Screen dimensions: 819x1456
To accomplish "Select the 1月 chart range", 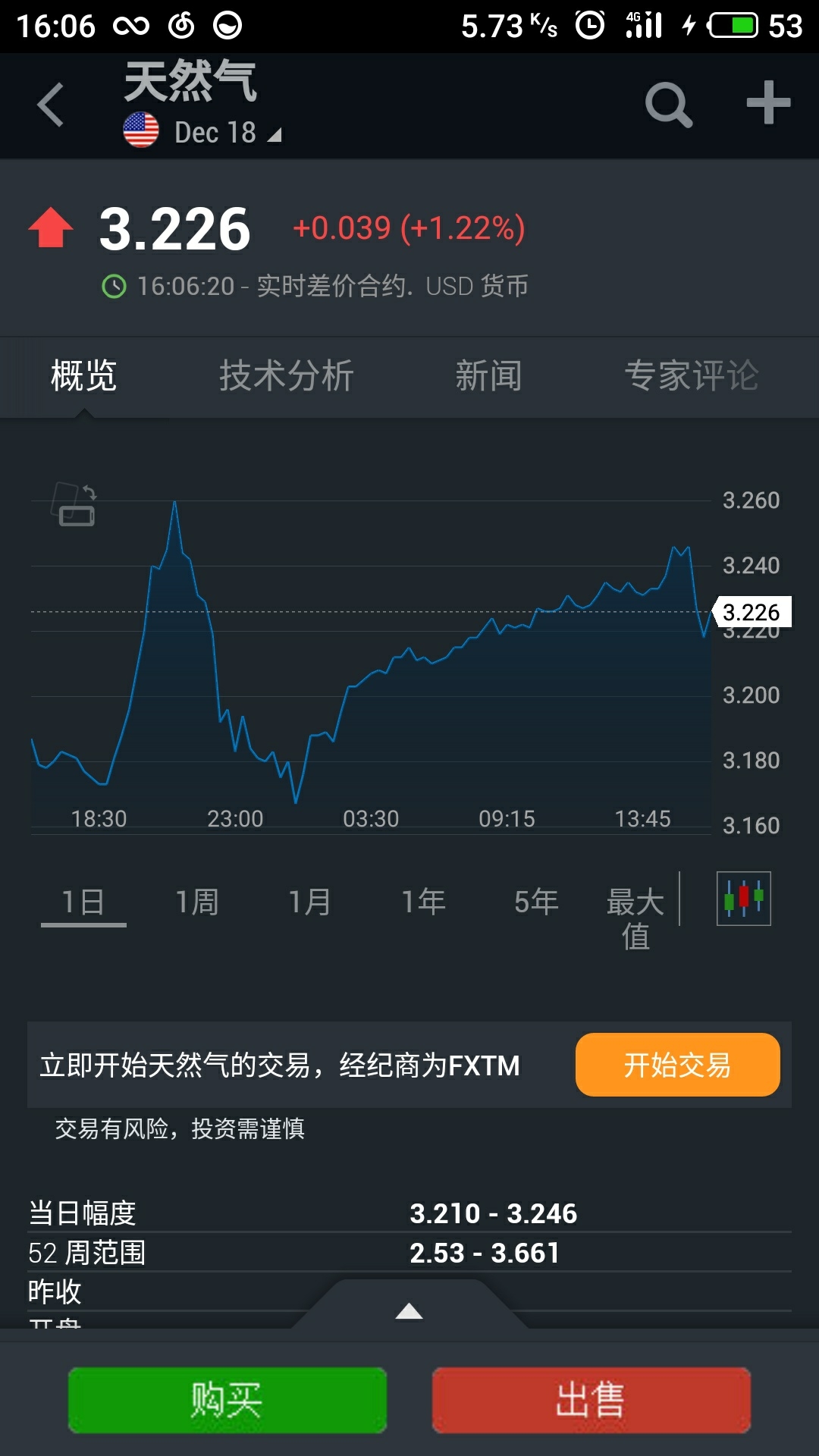I will pyautogui.click(x=309, y=902).
